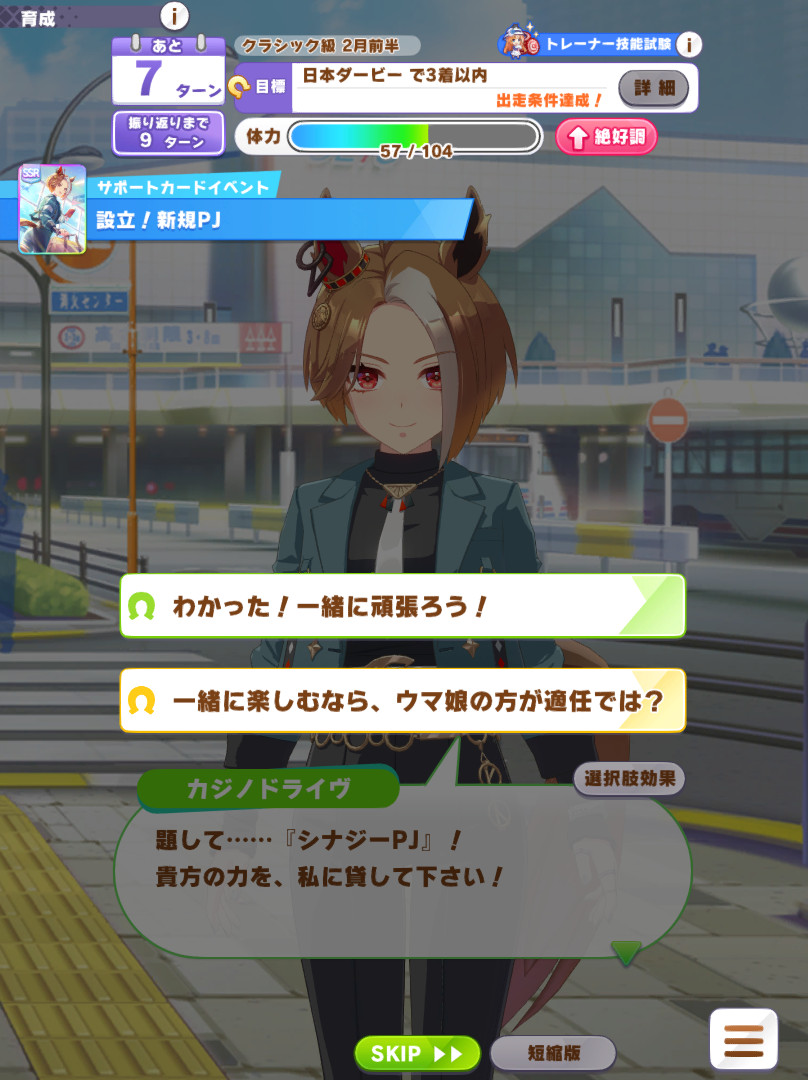Open the hamburger menu
The width and height of the screenshot is (808, 1080).
(x=743, y=1039)
